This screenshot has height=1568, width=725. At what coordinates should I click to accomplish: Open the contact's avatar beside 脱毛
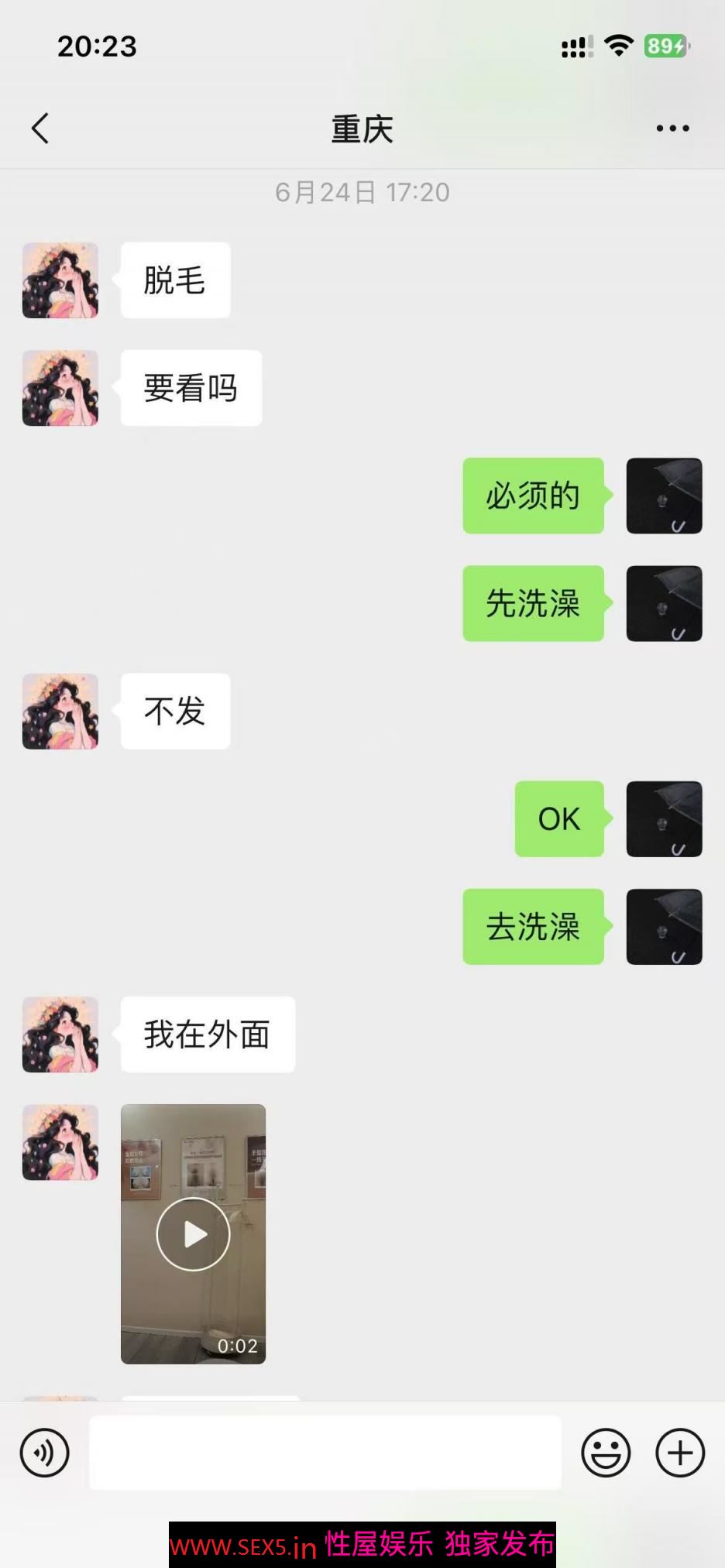[60, 280]
